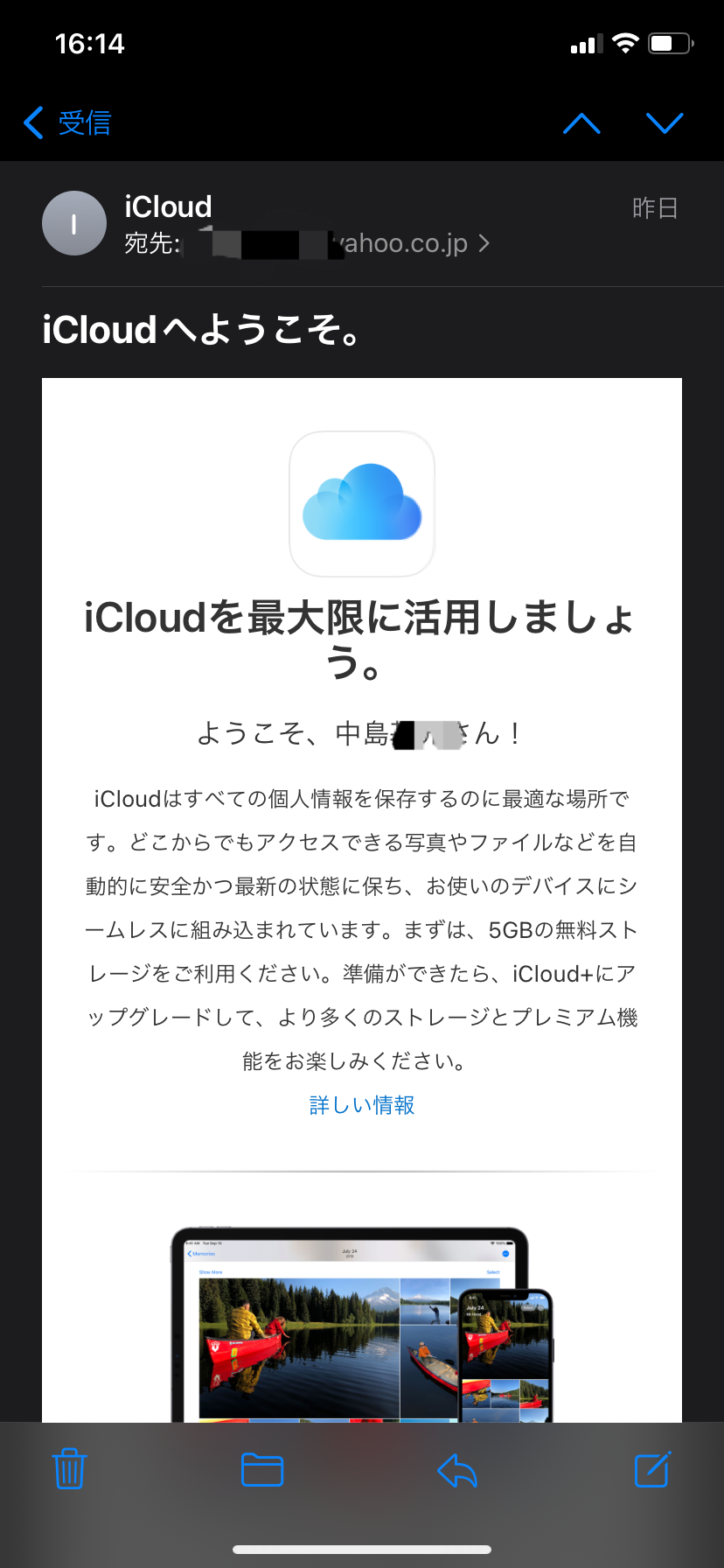Open the iCloud sender avatar
Screen dimensions: 724x1568
point(74,223)
